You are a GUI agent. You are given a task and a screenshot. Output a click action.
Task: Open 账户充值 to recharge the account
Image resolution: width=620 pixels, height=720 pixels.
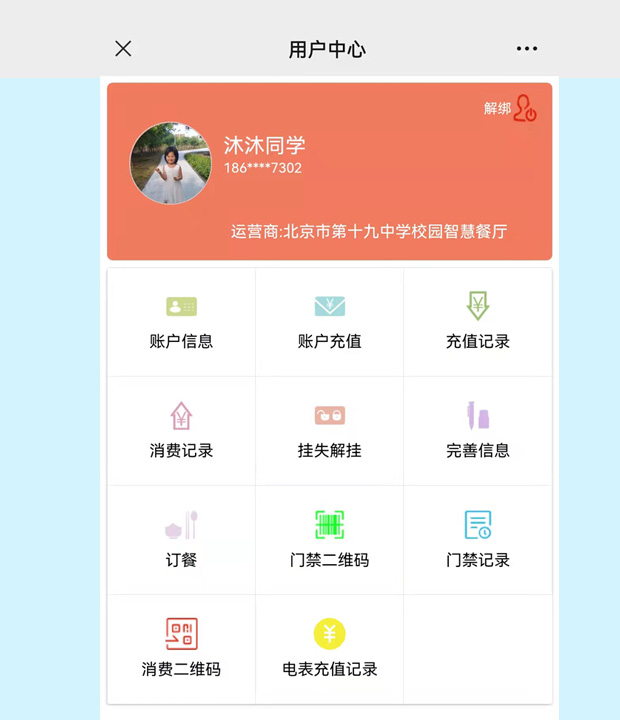pos(329,322)
